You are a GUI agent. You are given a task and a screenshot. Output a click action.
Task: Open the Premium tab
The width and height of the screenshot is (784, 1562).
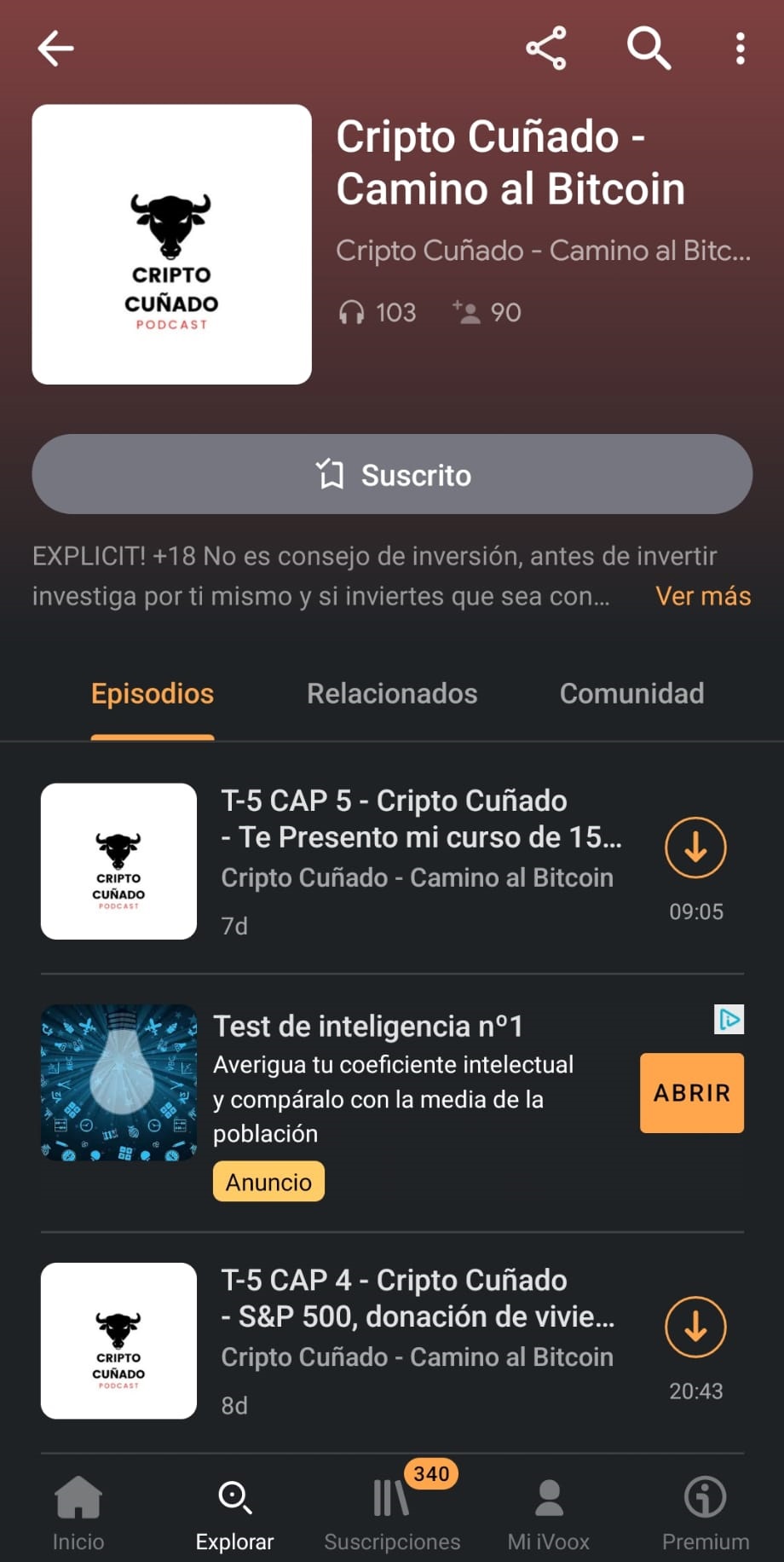pyautogui.click(x=706, y=1513)
